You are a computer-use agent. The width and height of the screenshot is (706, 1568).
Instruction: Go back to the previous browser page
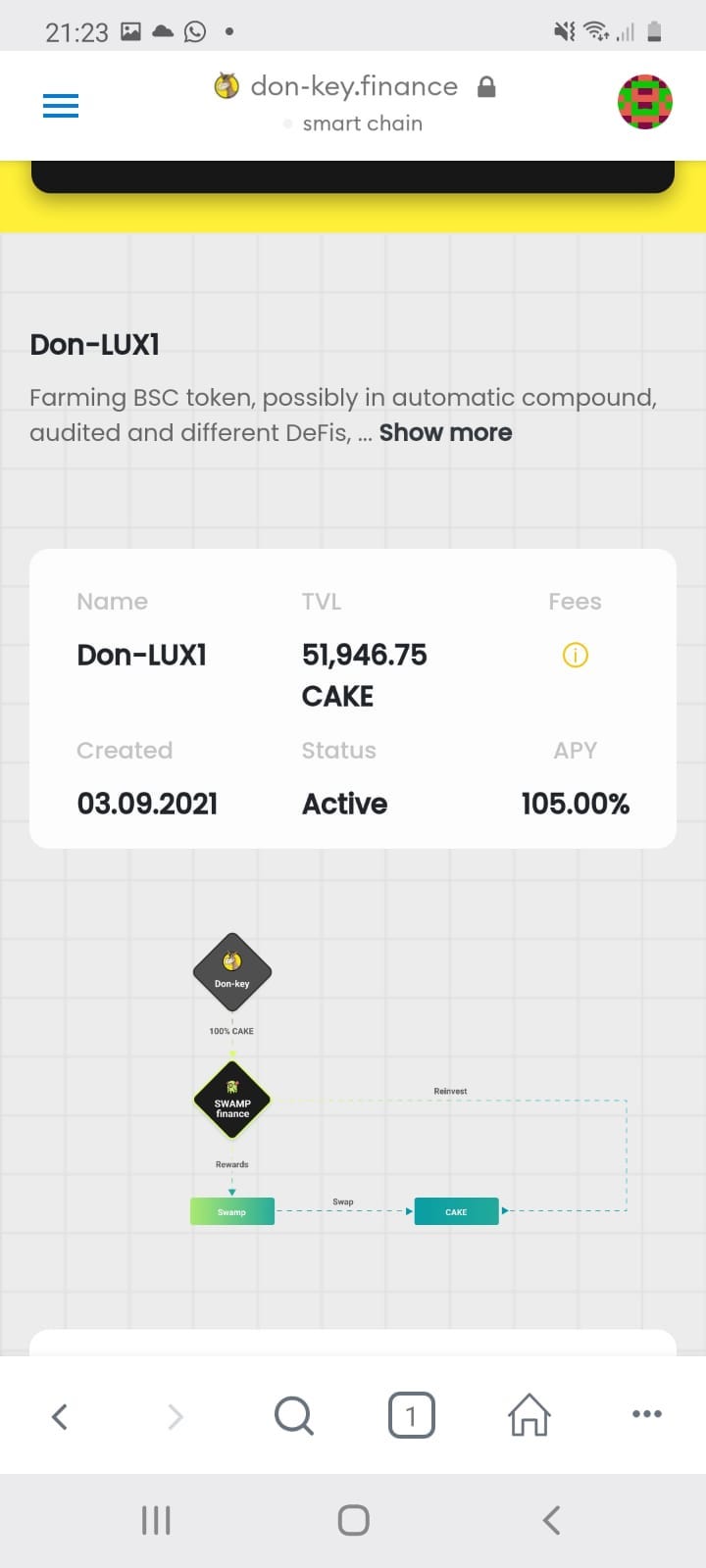click(x=60, y=1415)
